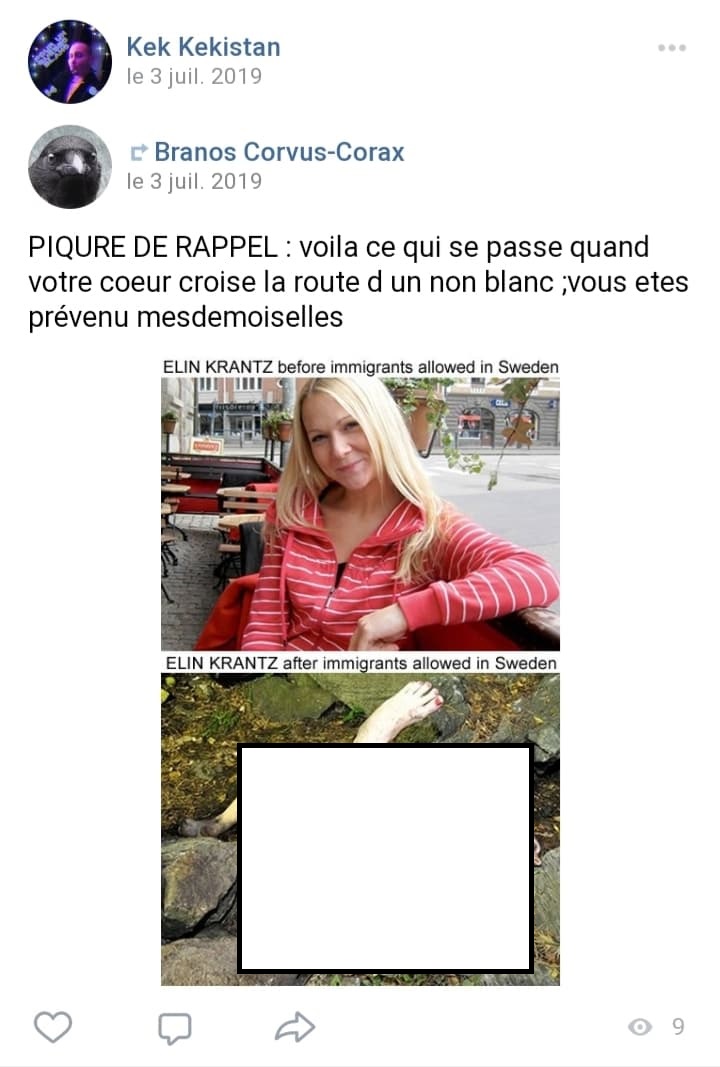720x1067 pixels.
Task: Tap Kek Kekistan's avatar picture
Action: [70, 61]
